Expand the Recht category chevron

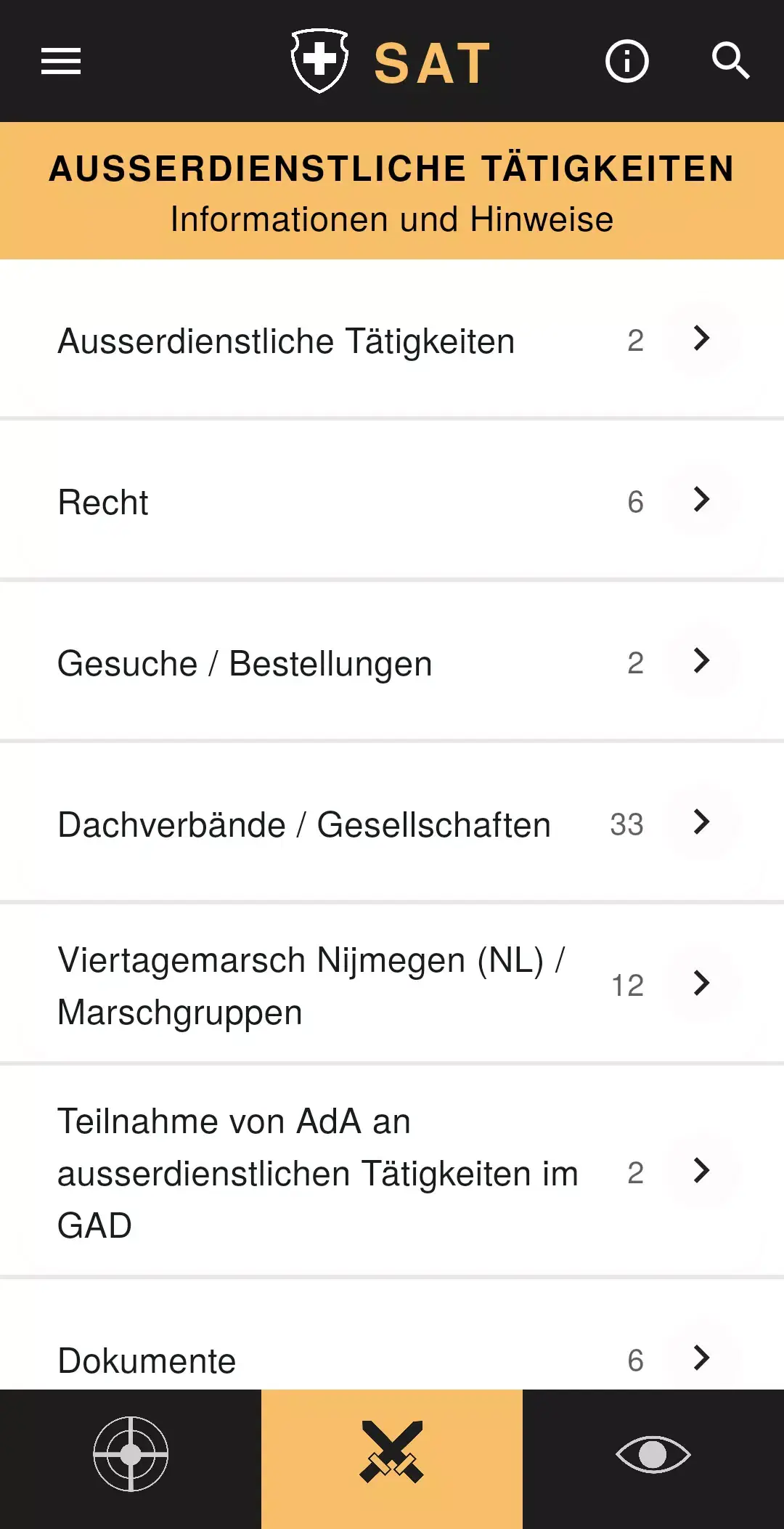(x=701, y=500)
